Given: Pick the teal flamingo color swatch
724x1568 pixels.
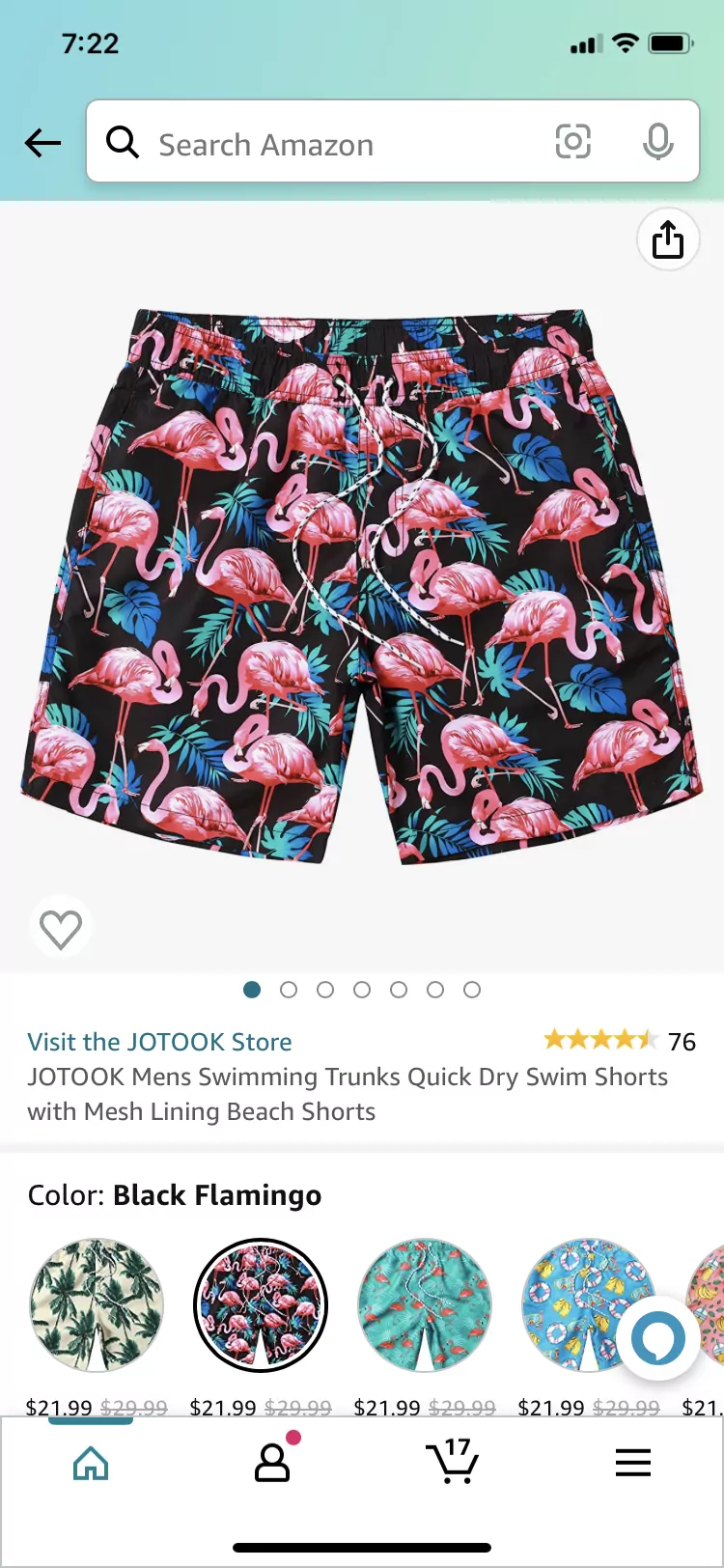Looking at the screenshot, I should 425,1305.
